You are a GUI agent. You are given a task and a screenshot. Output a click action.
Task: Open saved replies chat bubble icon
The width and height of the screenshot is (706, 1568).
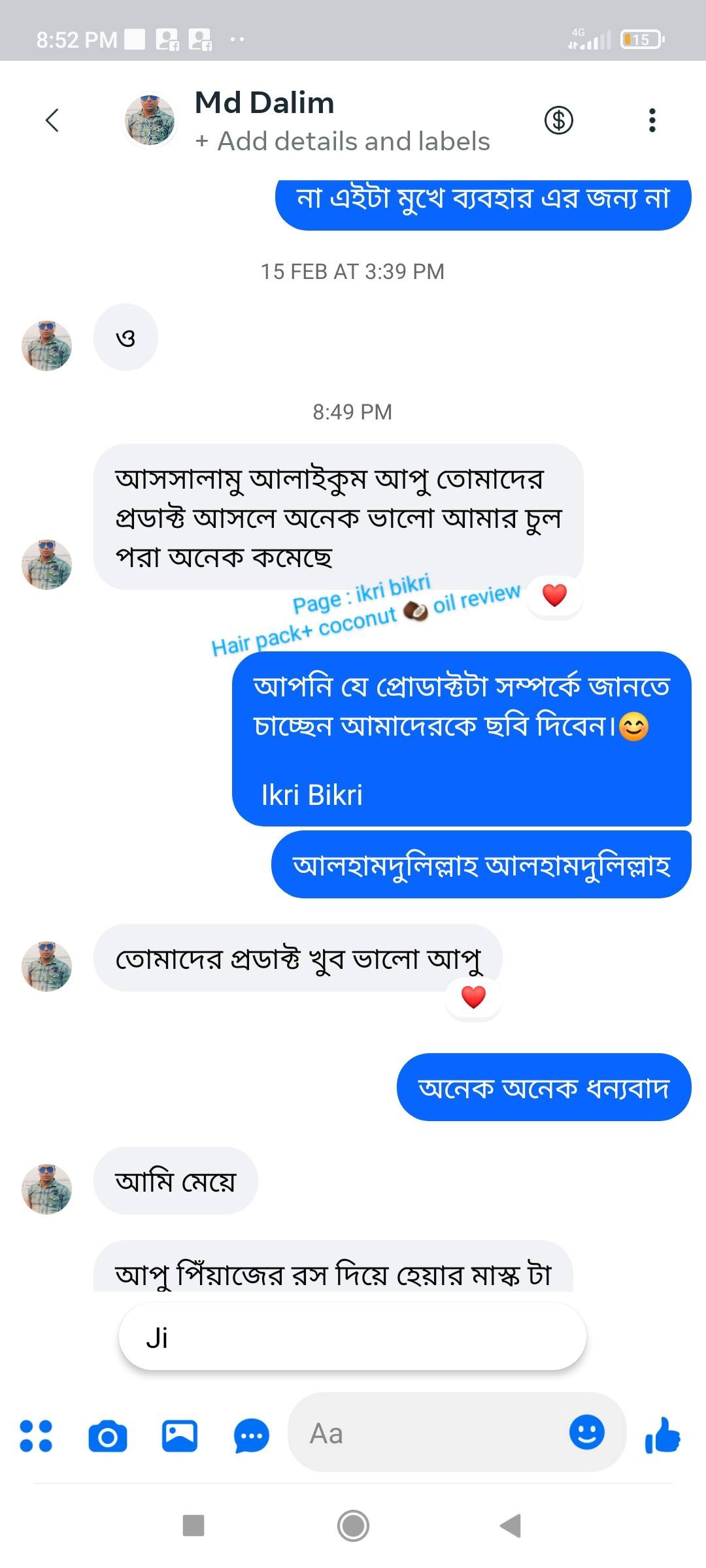(252, 1436)
